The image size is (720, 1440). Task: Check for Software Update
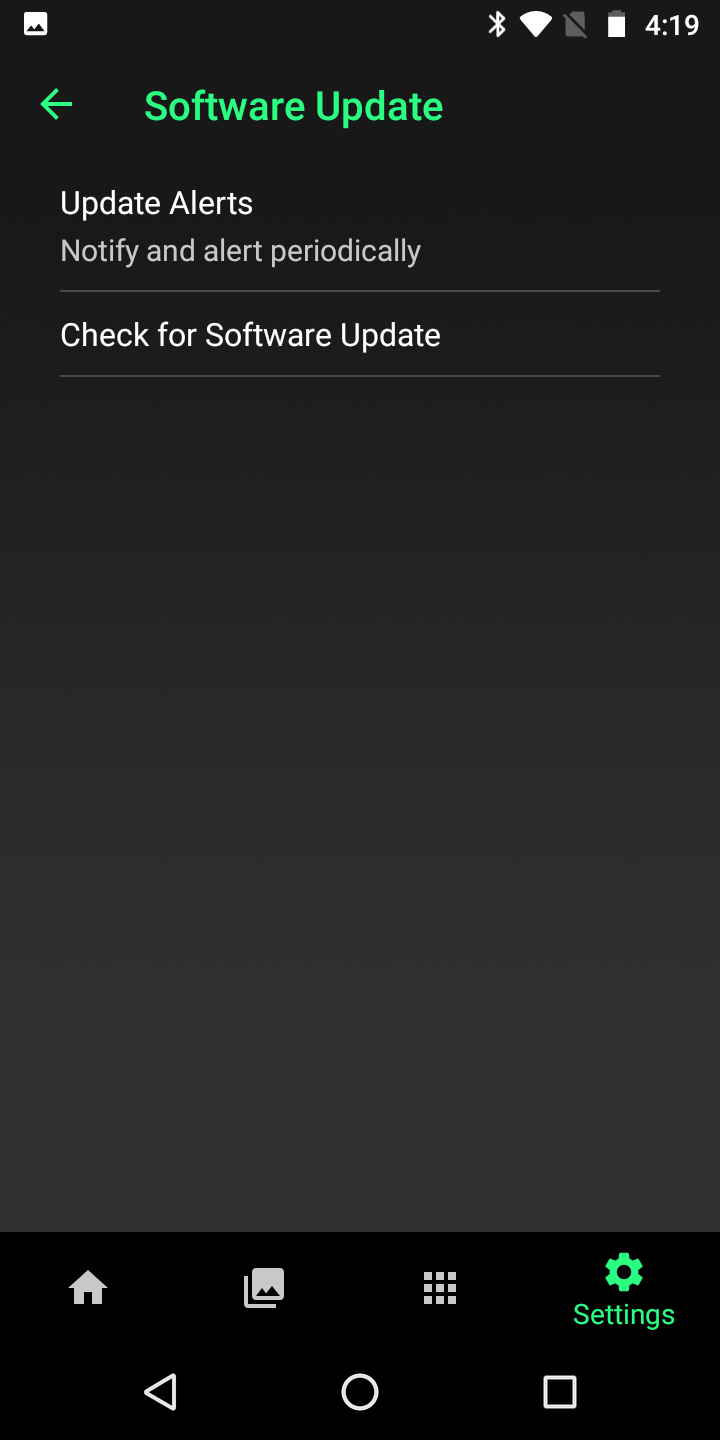pyautogui.click(x=360, y=335)
